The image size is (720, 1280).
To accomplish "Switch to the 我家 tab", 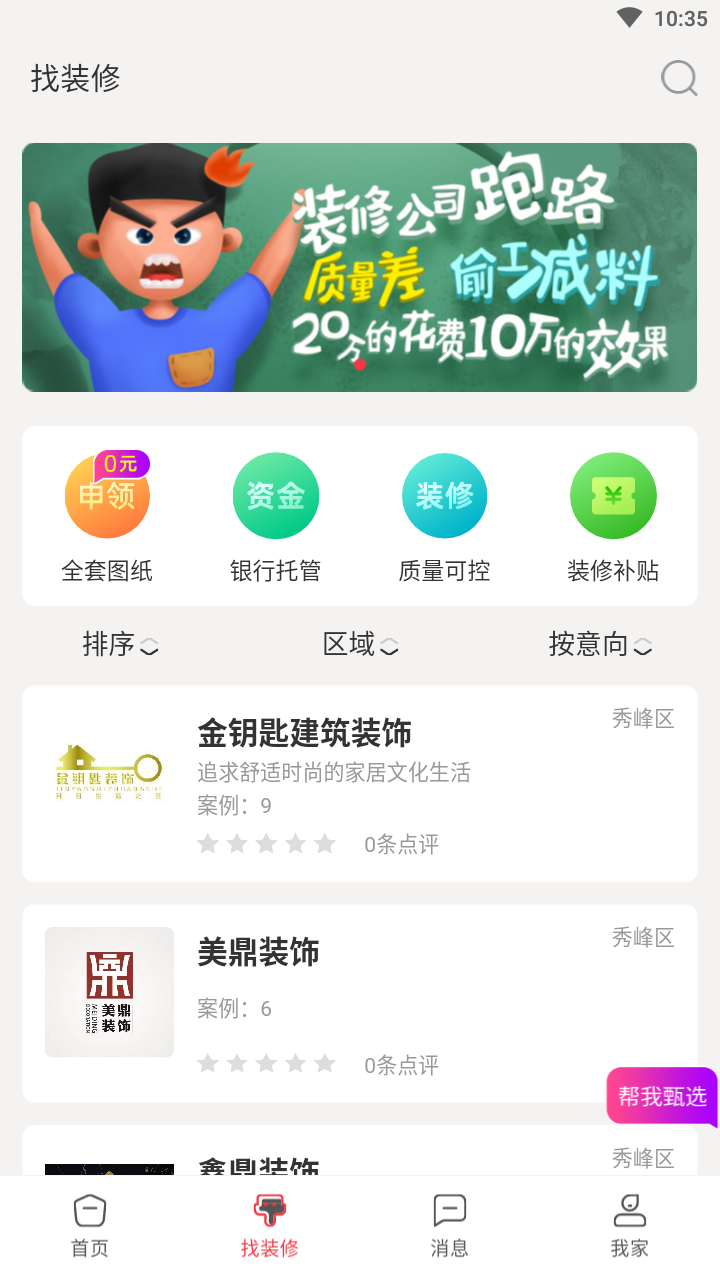I will (630, 1226).
